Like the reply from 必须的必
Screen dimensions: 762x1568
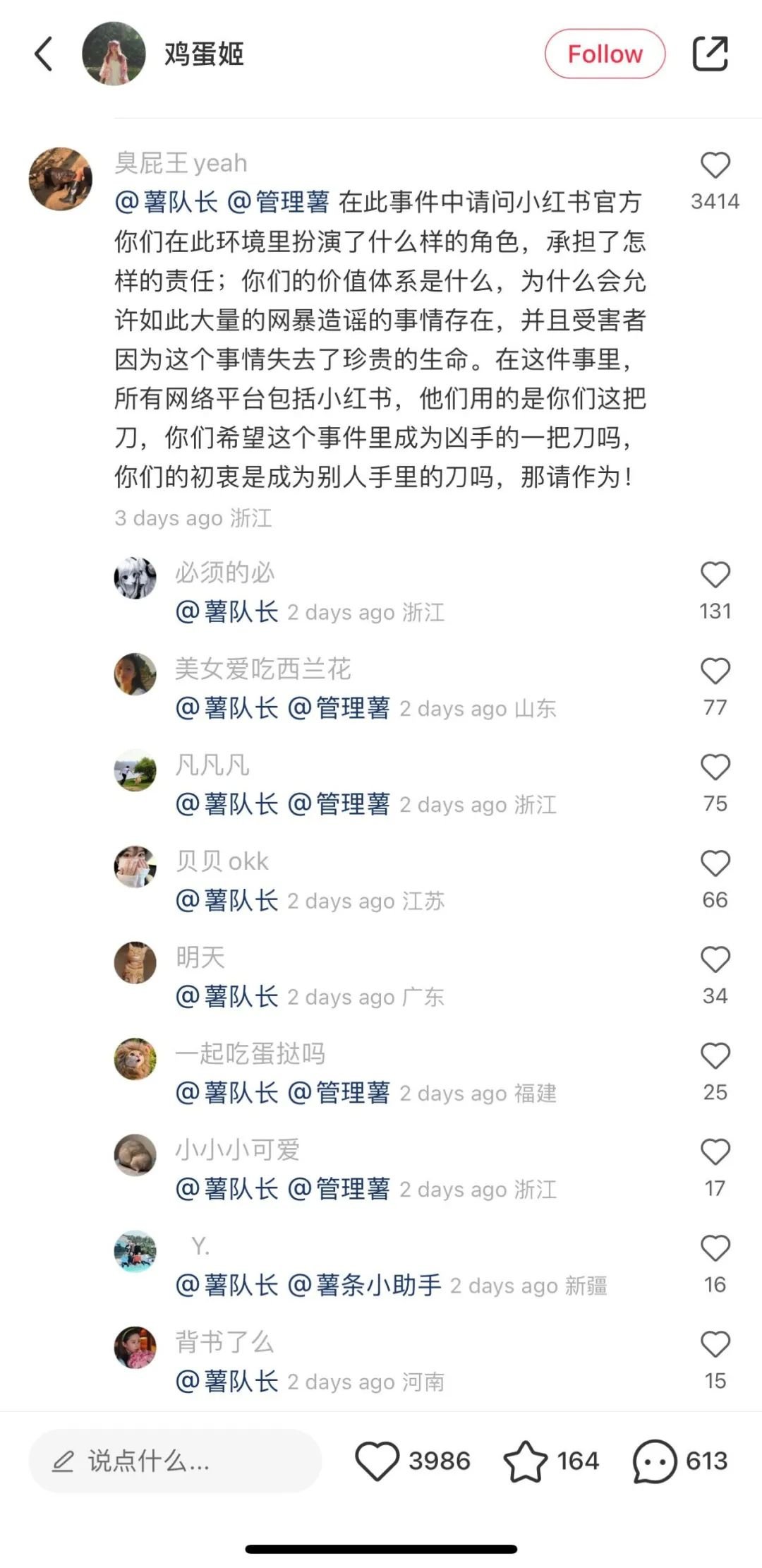pyautogui.click(x=715, y=575)
